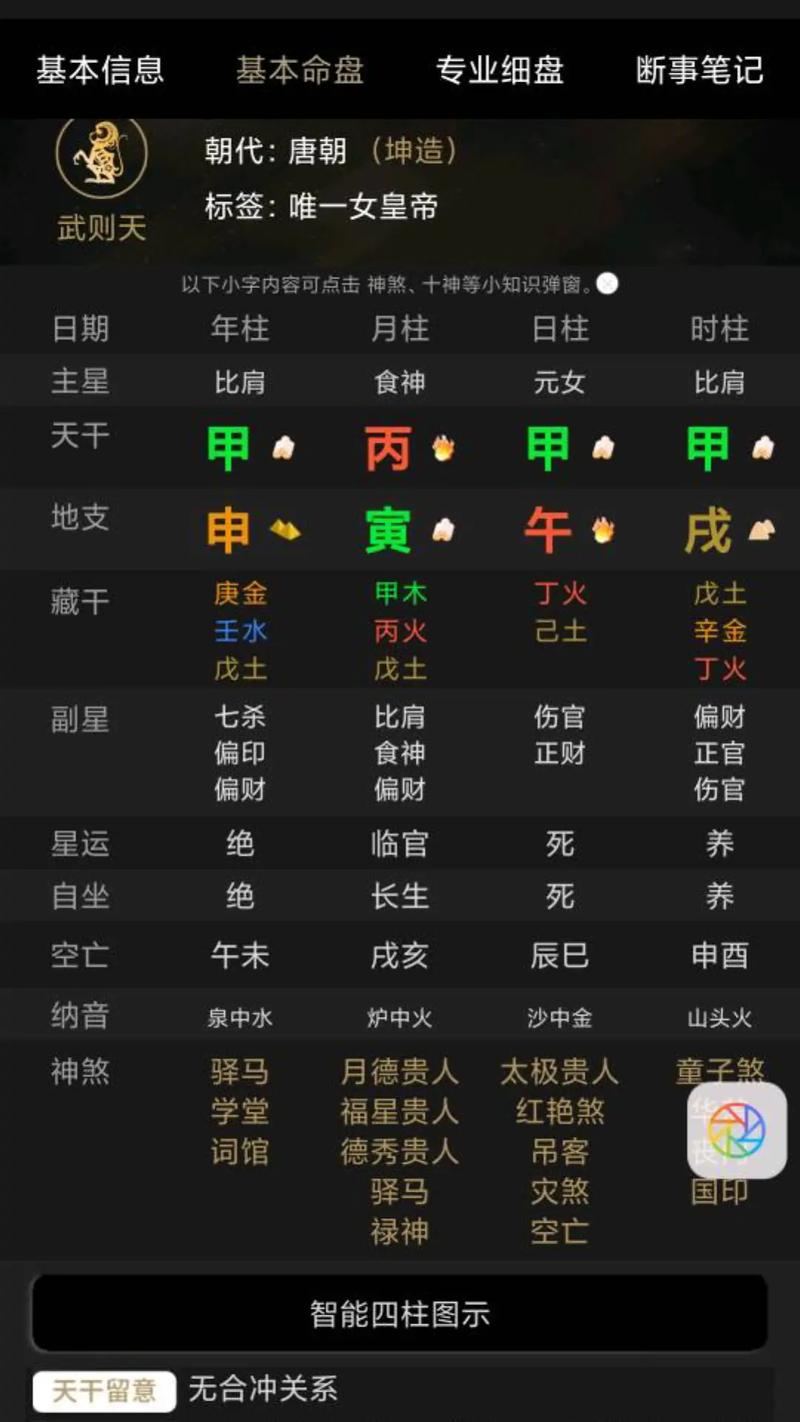Select the 基本命盘 tab
The height and width of the screenshot is (1422, 800).
tap(299, 70)
